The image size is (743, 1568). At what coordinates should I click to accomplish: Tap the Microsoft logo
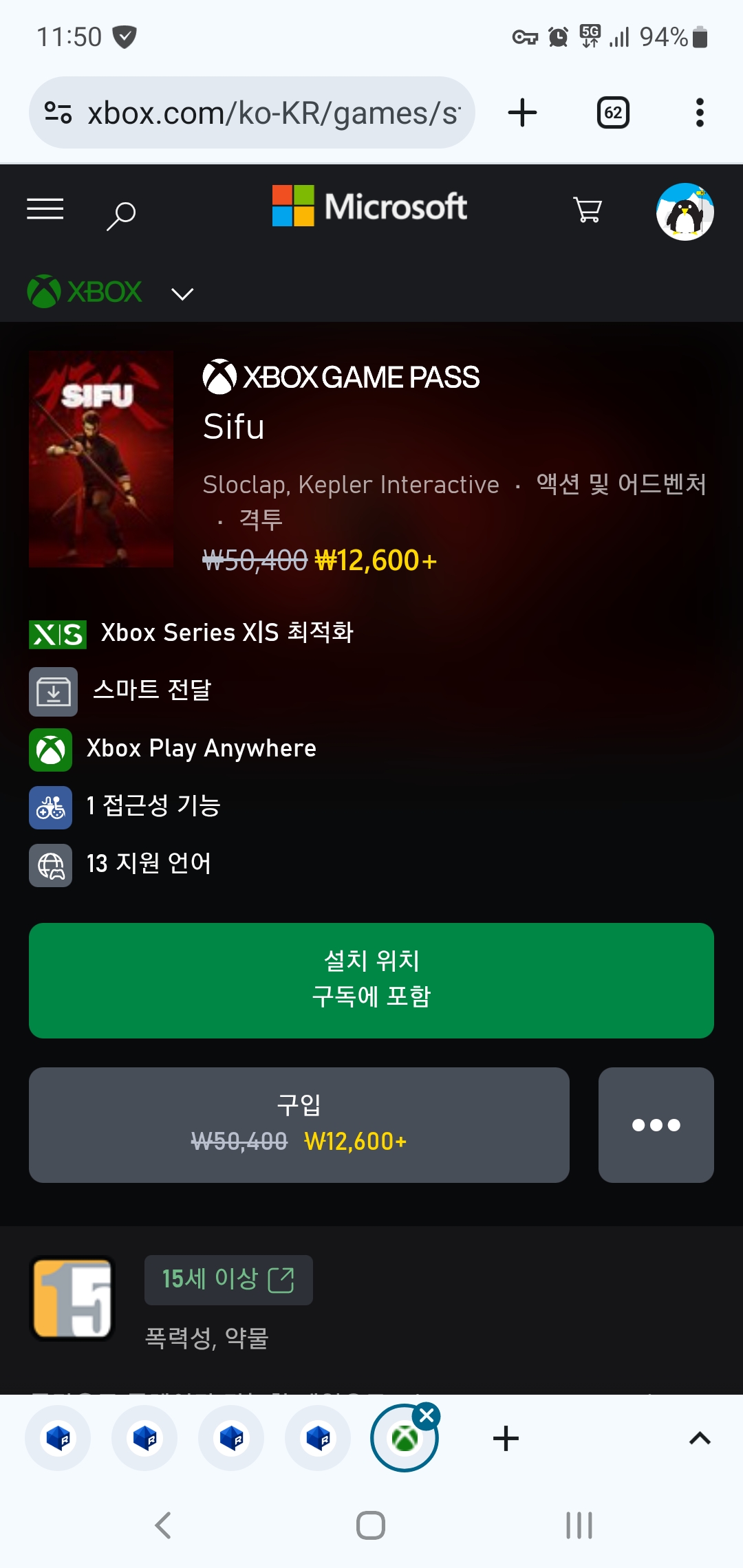370,206
